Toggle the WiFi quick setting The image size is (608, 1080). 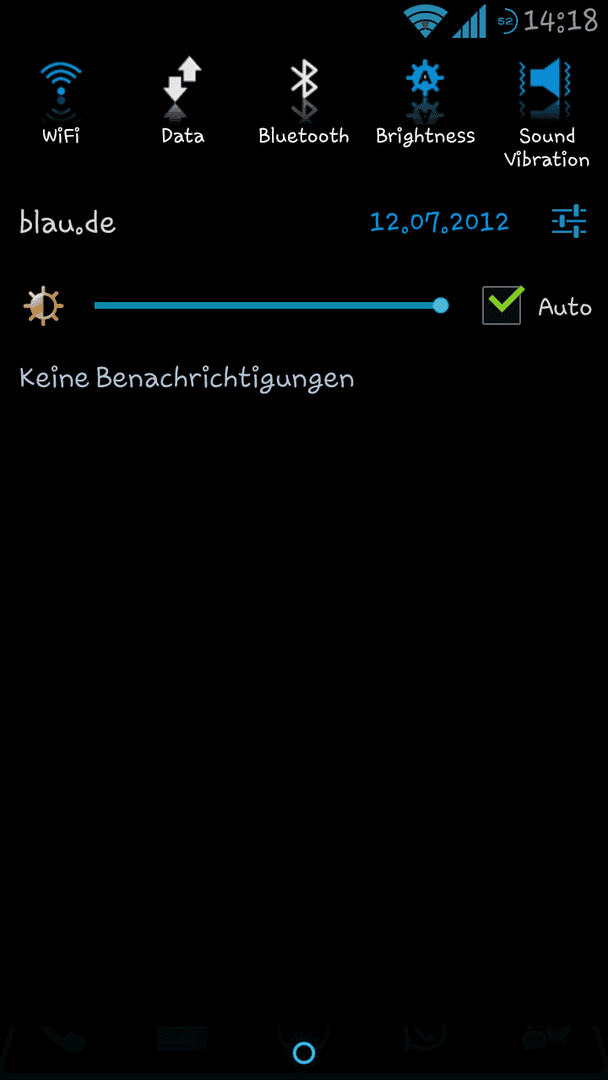coord(61,100)
